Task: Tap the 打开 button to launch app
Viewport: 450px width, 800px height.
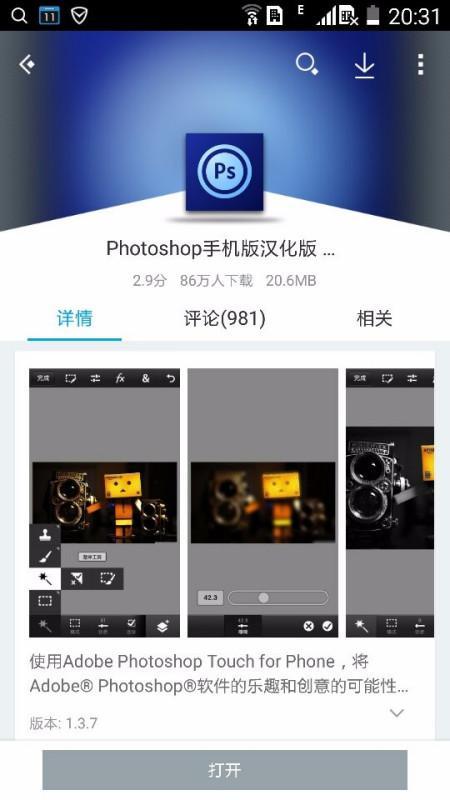Action: [224, 770]
